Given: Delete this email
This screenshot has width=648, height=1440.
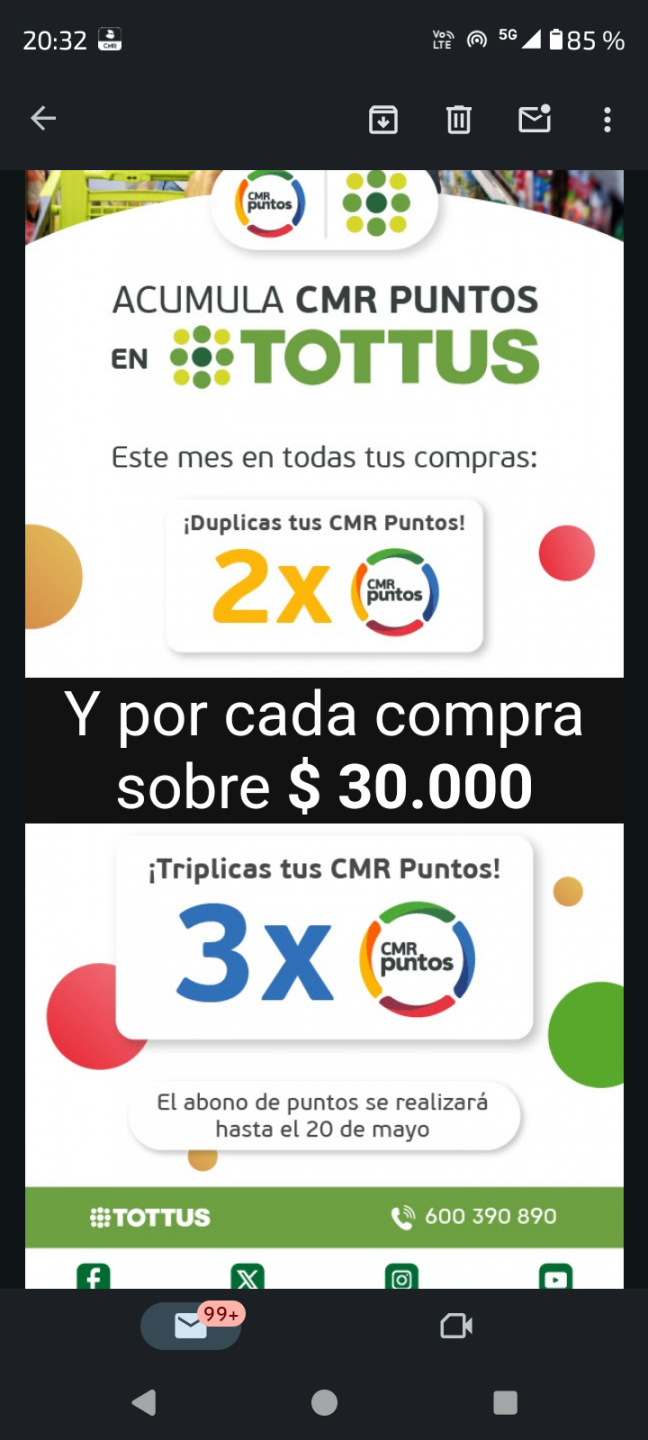Looking at the screenshot, I should click(459, 120).
